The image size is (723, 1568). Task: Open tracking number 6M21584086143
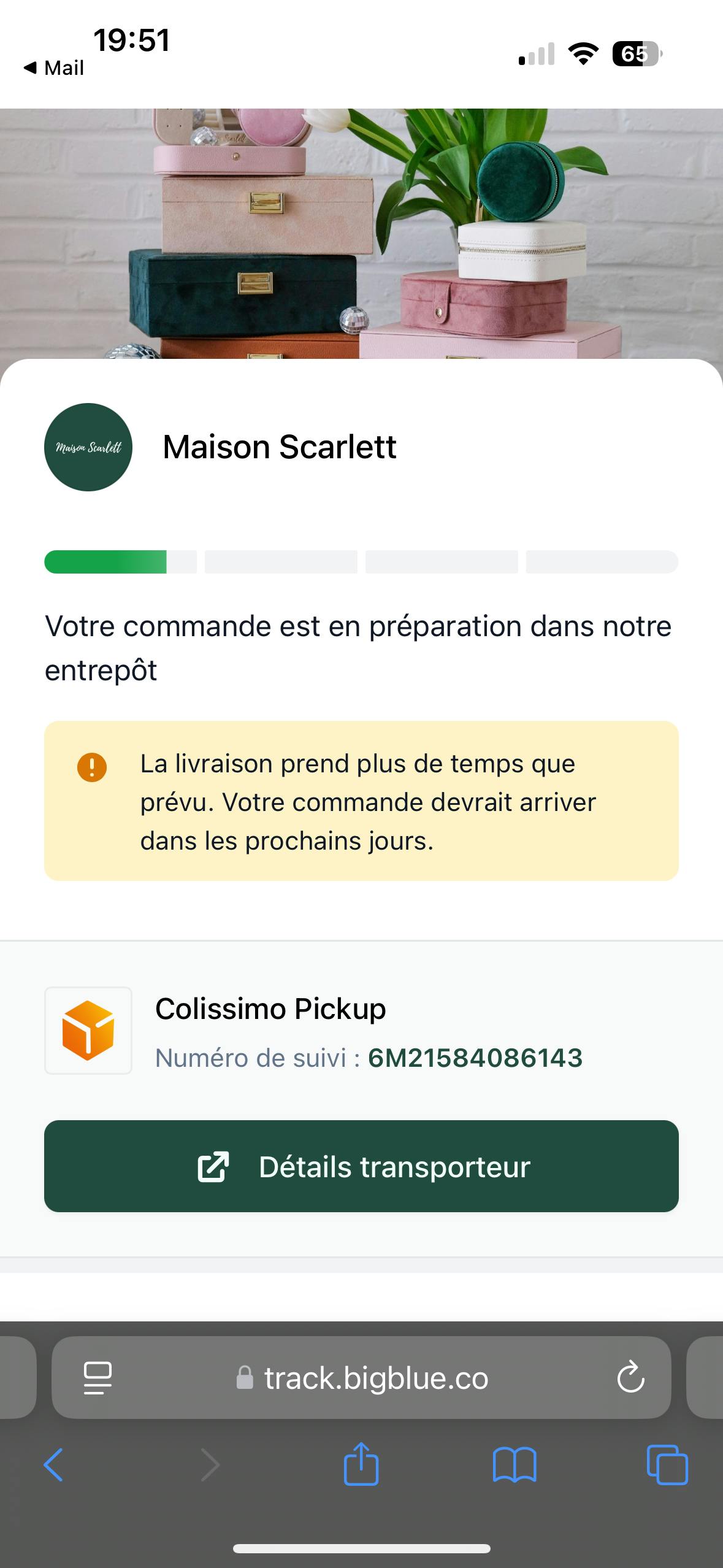[475, 1058]
